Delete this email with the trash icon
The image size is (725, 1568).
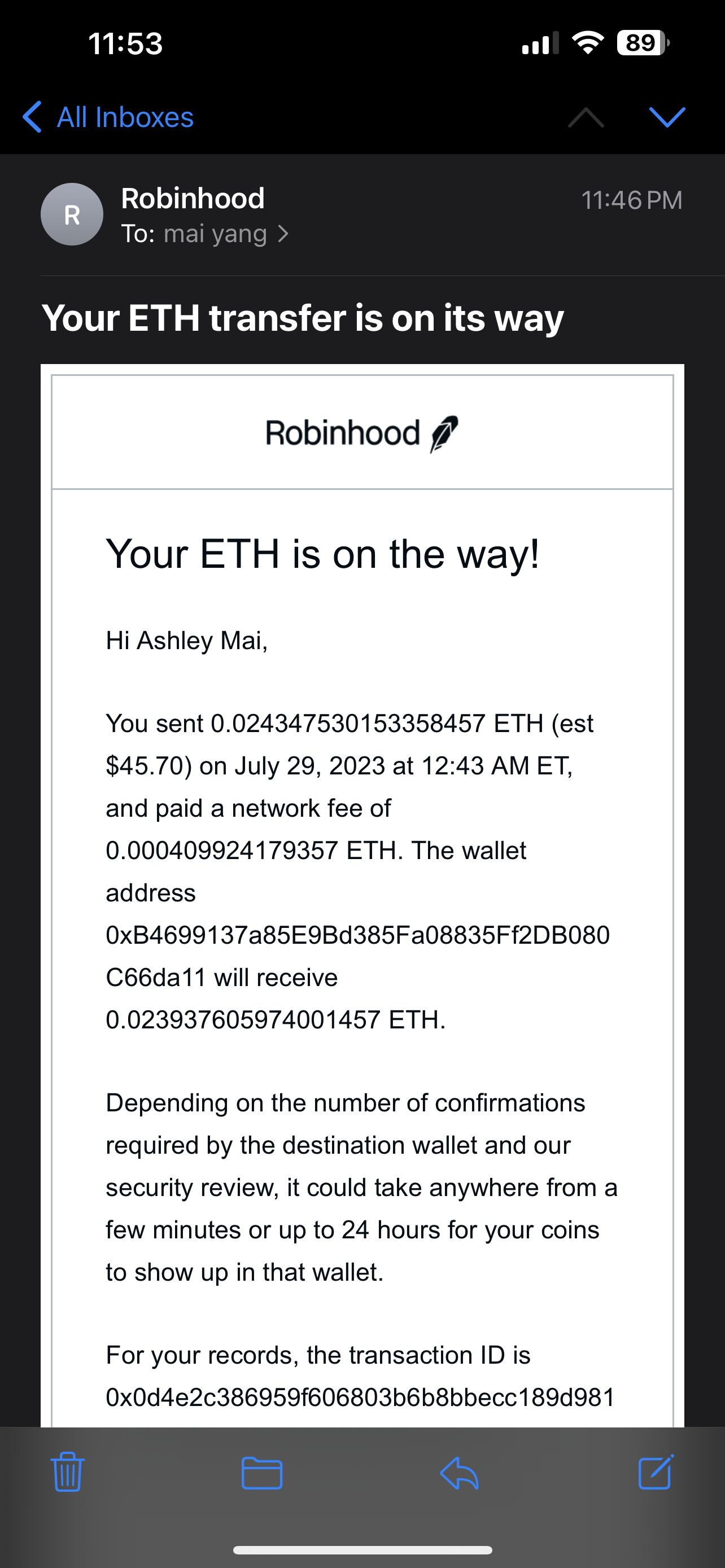tap(67, 1472)
